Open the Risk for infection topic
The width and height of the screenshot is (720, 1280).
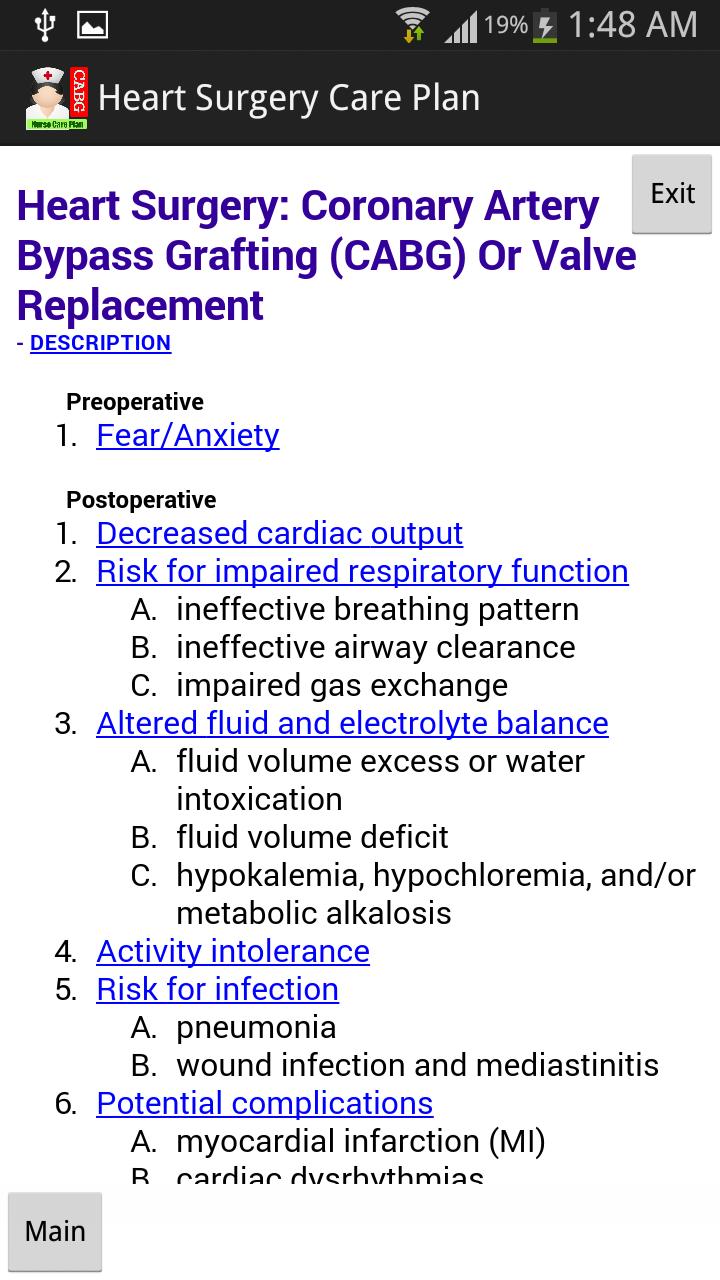[x=217, y=989]
